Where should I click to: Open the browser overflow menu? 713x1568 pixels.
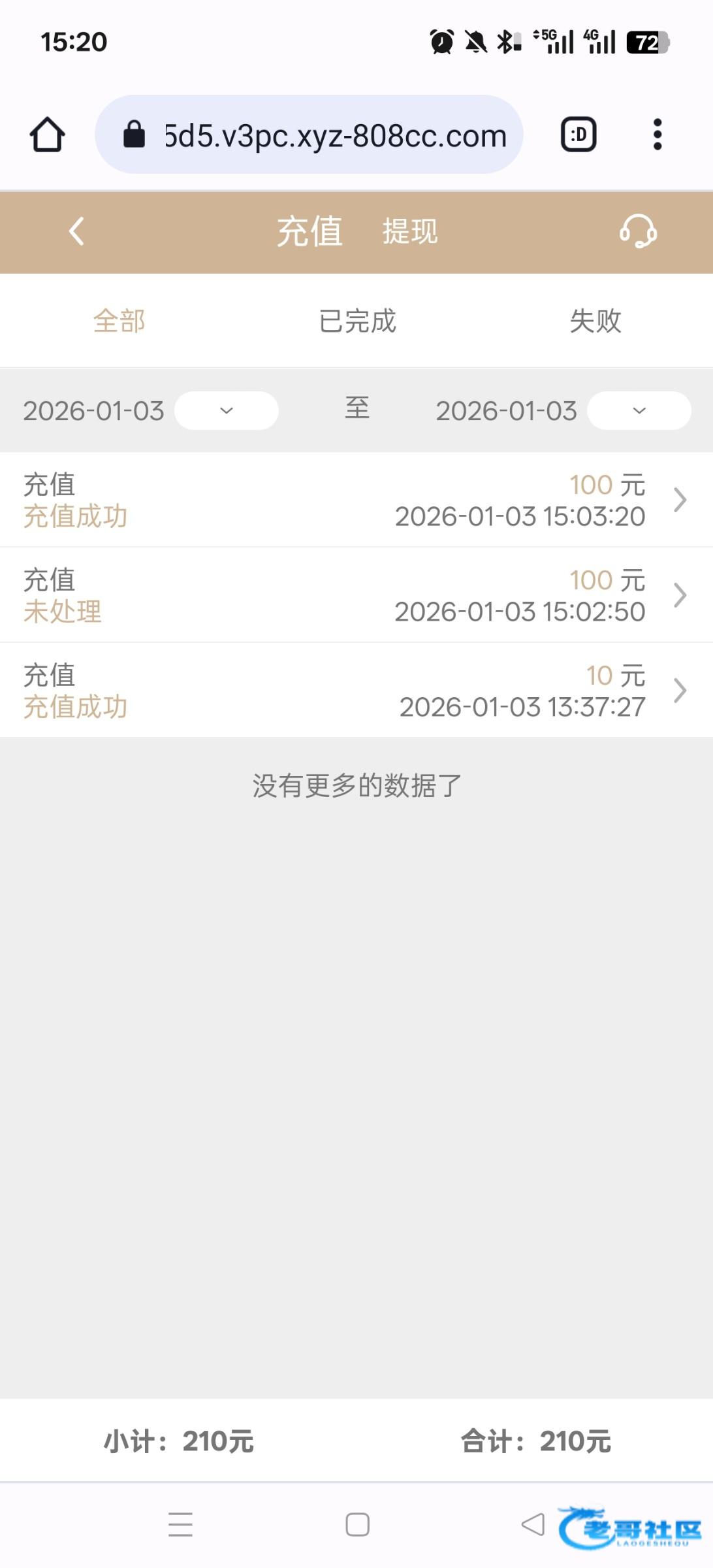tap(658, 135)
